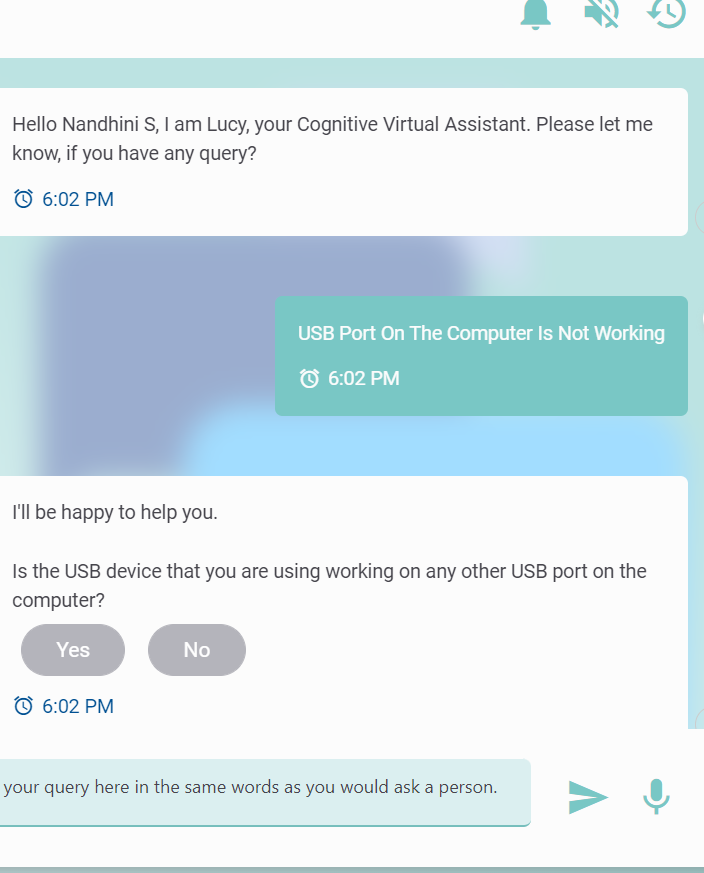Screen dimensions: 704x873
Task: Open the chat history icon
Action: [x=667, y=12]
